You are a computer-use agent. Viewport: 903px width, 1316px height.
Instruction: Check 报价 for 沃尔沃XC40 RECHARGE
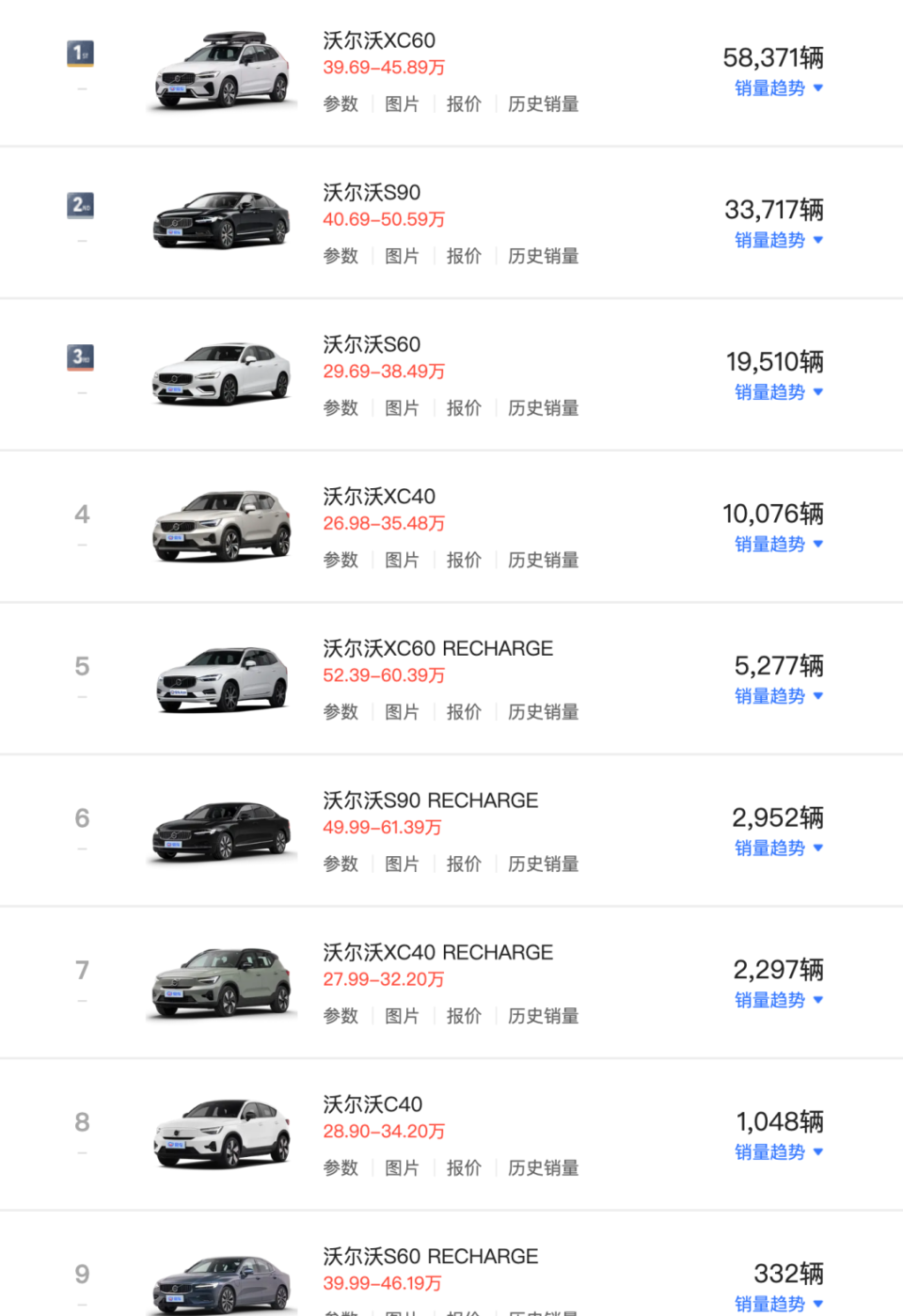(464, 1016)
